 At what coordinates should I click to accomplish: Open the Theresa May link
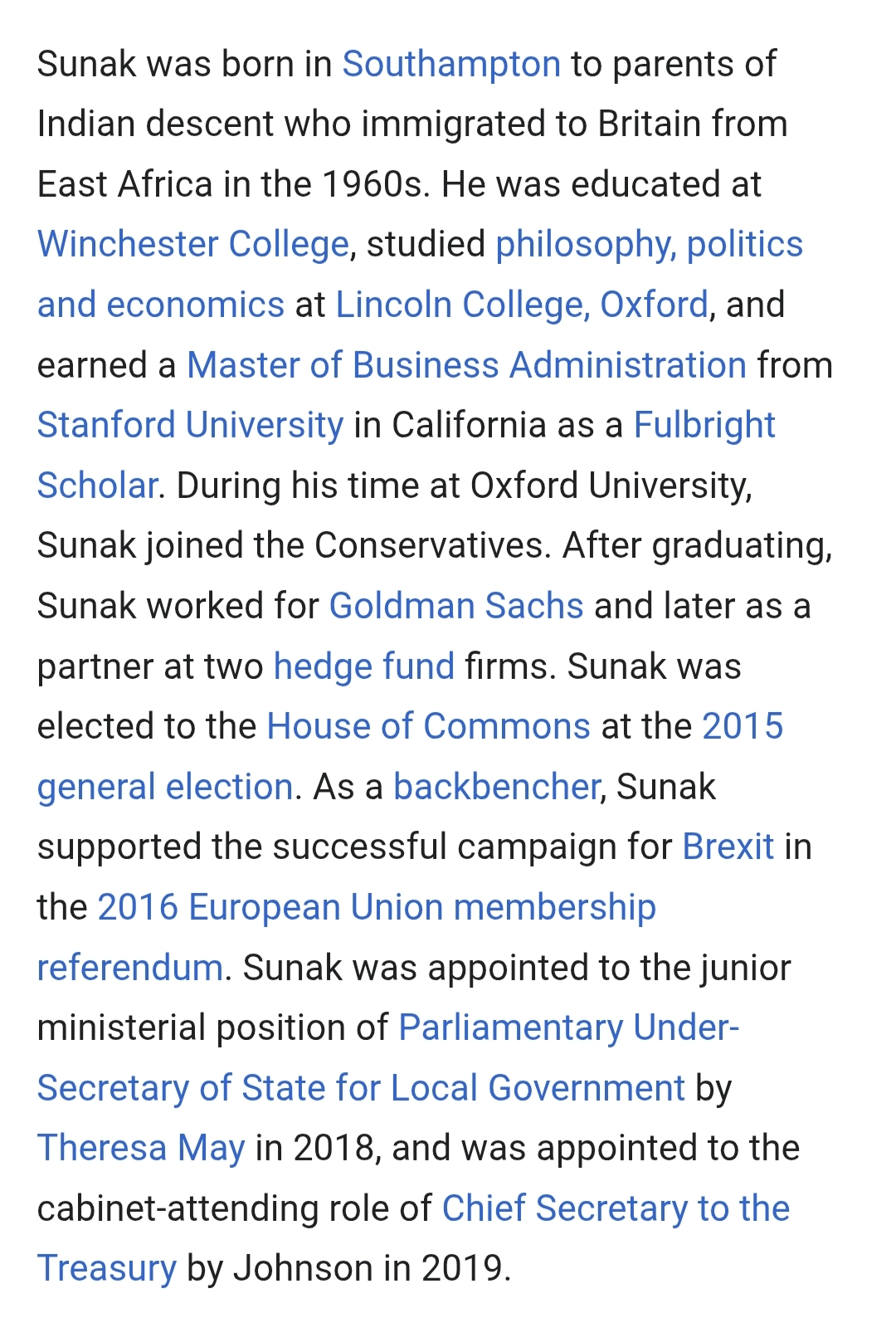click(x=141, y=1148)
